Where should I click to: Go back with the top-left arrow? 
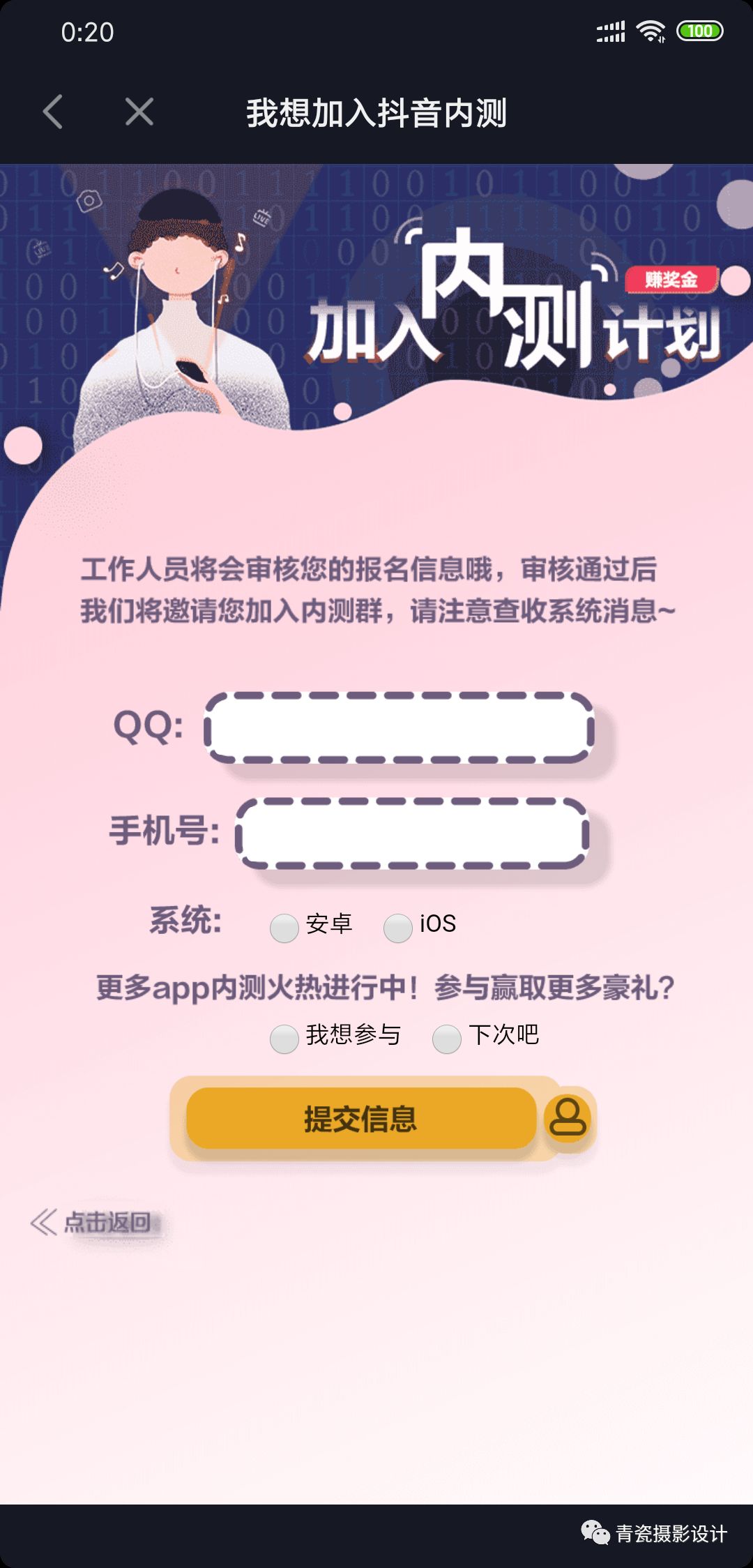(53, 112)
